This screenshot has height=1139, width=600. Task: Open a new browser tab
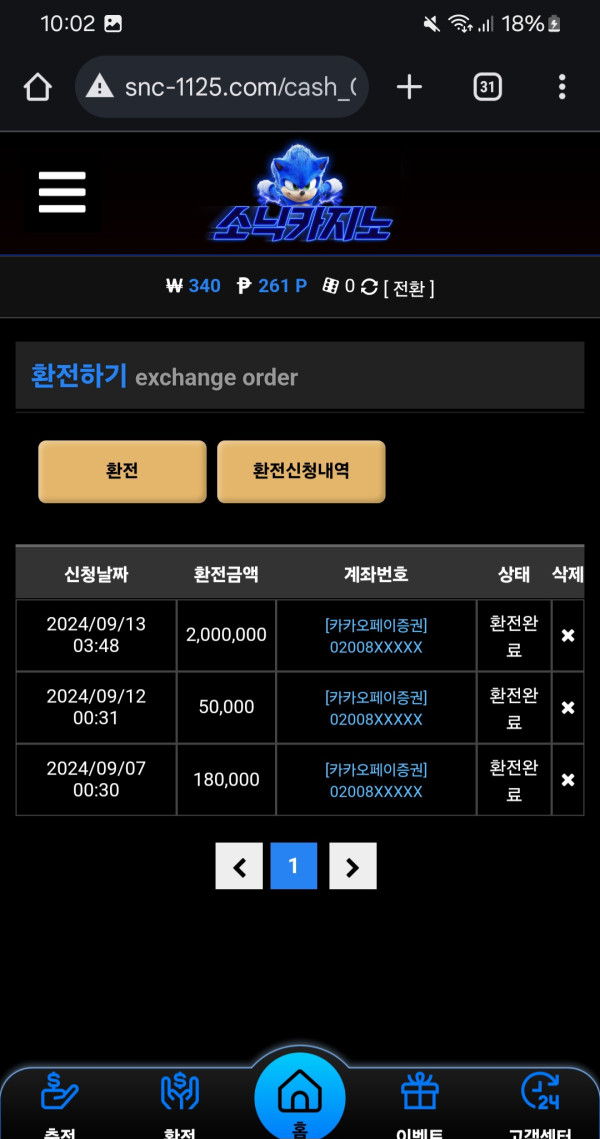409,88
